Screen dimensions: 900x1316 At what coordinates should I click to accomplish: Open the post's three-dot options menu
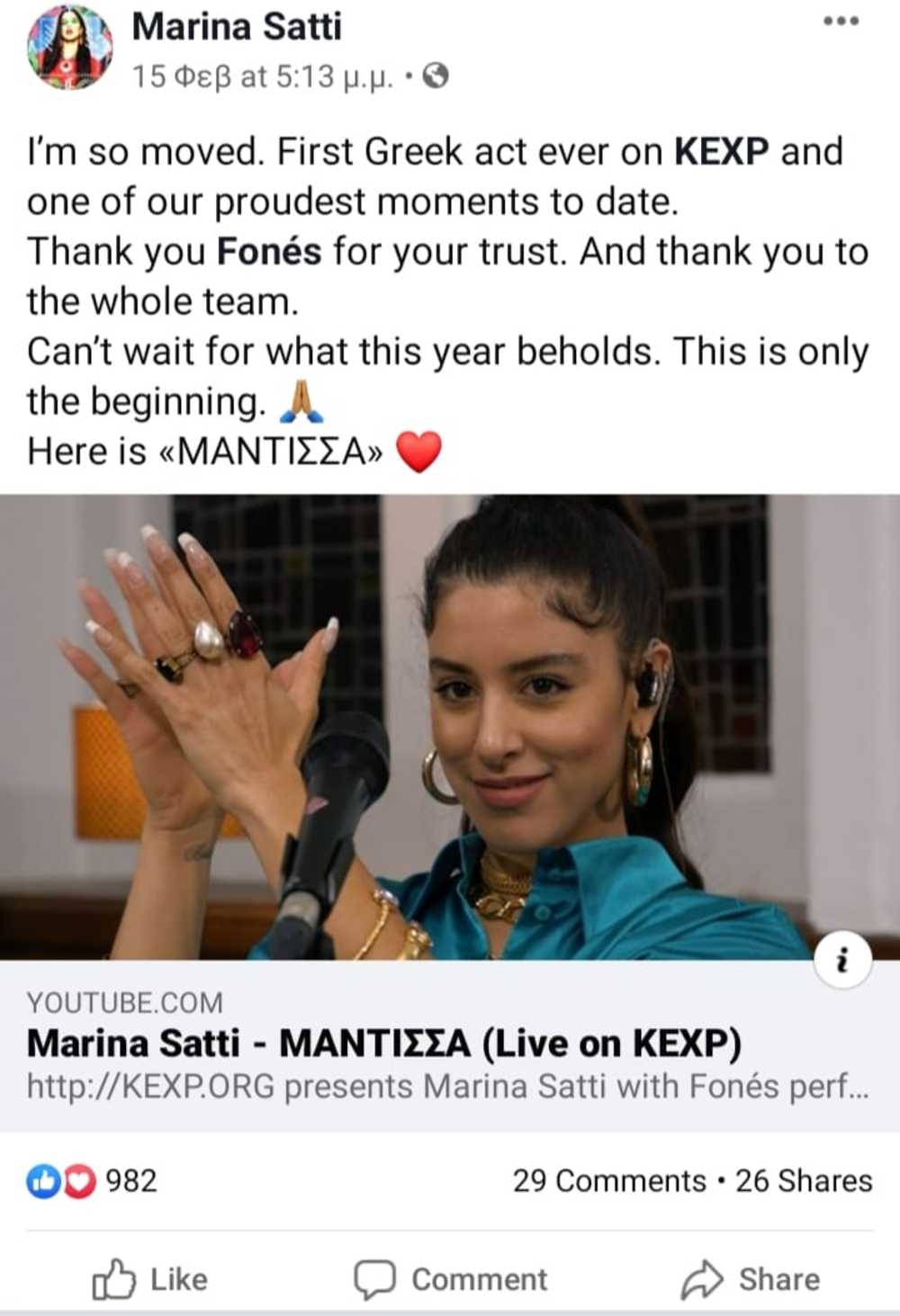(x=841, y=22)
